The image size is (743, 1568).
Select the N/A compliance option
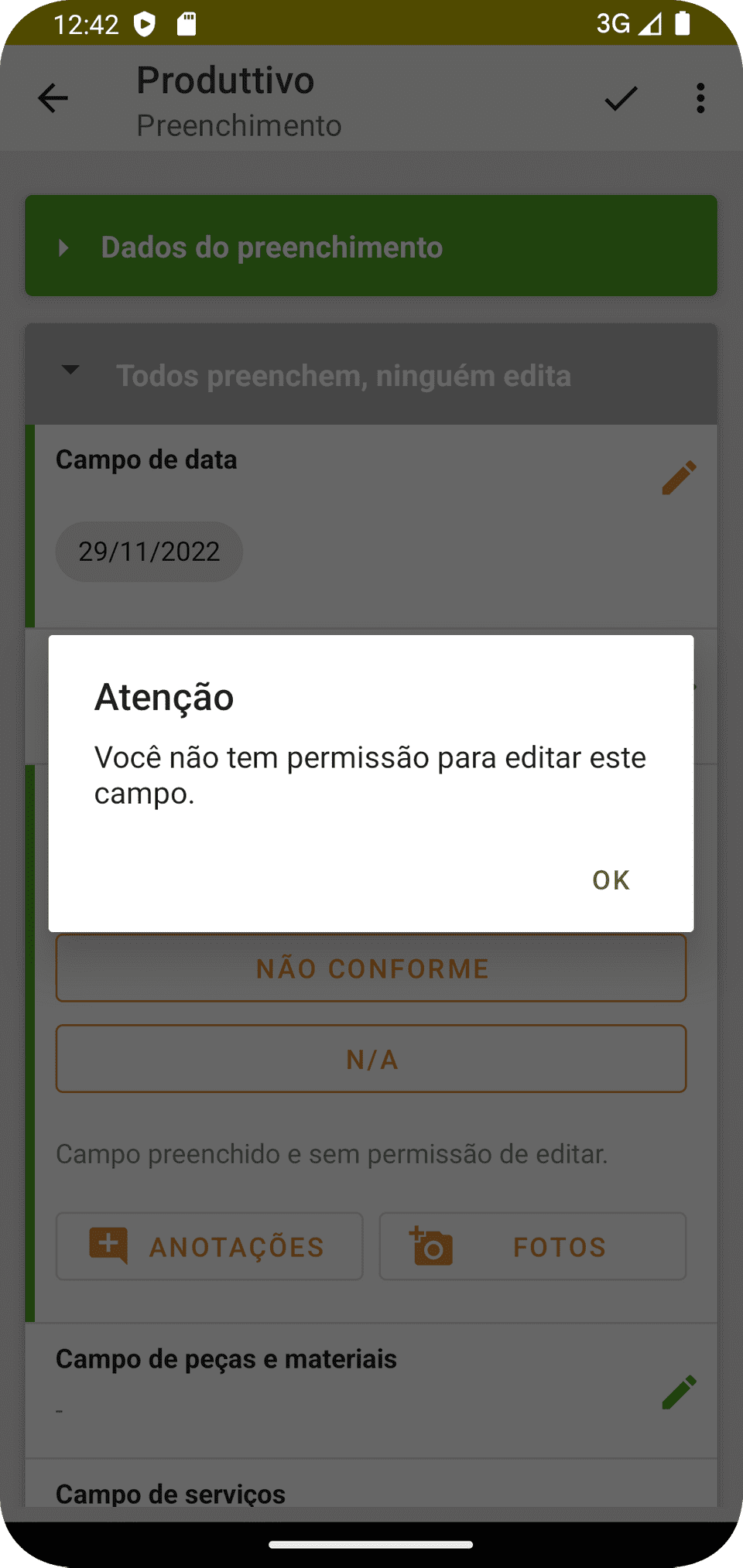click(x=371, y=1058)
